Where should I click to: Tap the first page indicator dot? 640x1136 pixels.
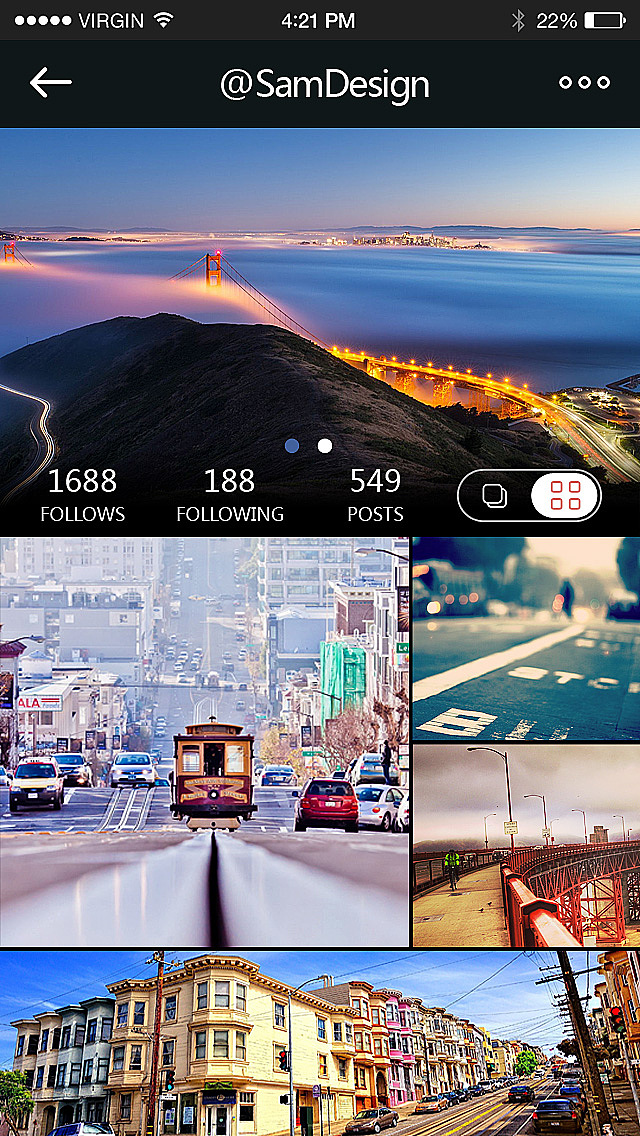pyautogui.click(x=292, y=446)
